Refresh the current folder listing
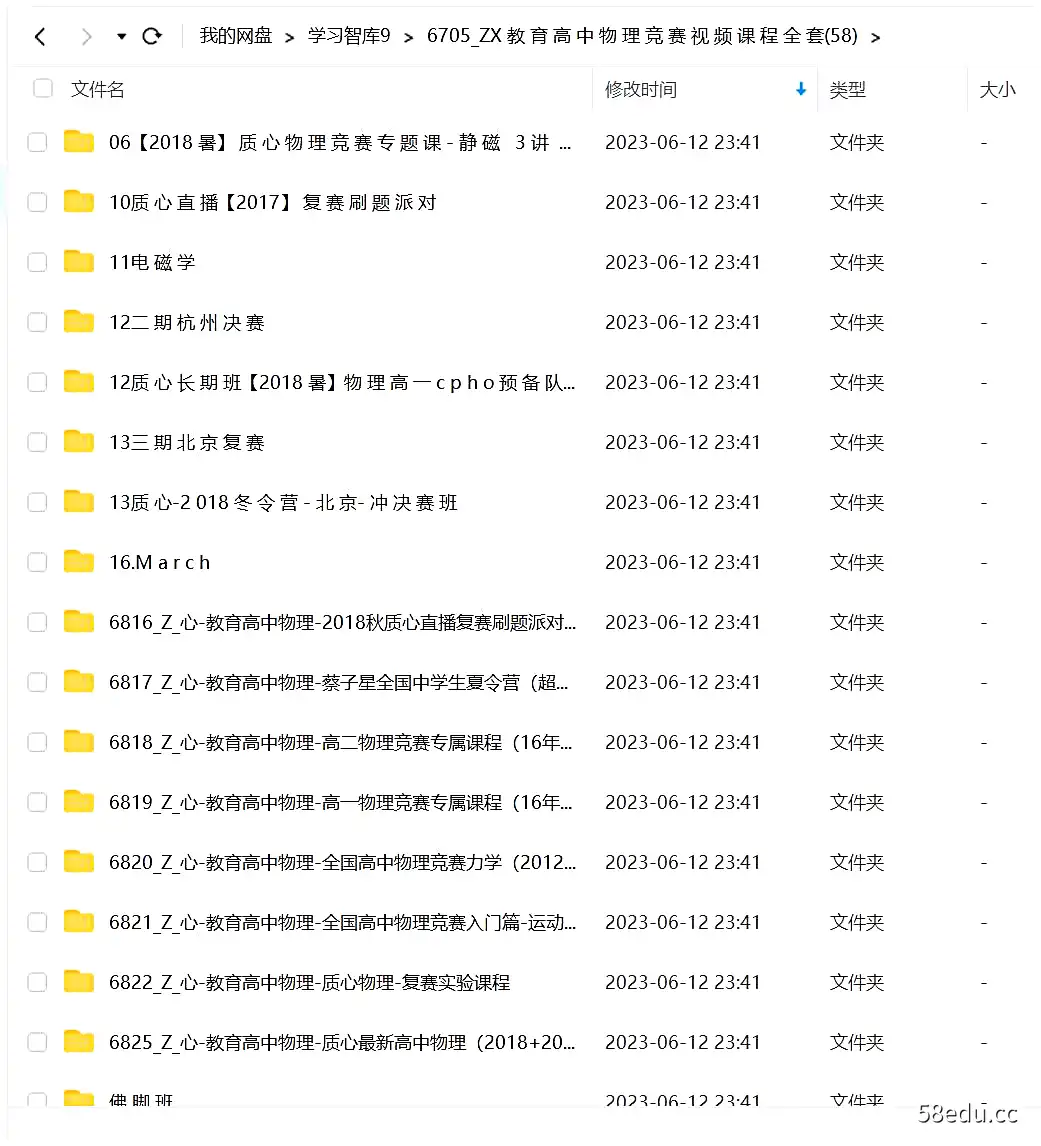1041x1146 pixels. [152, 37]
